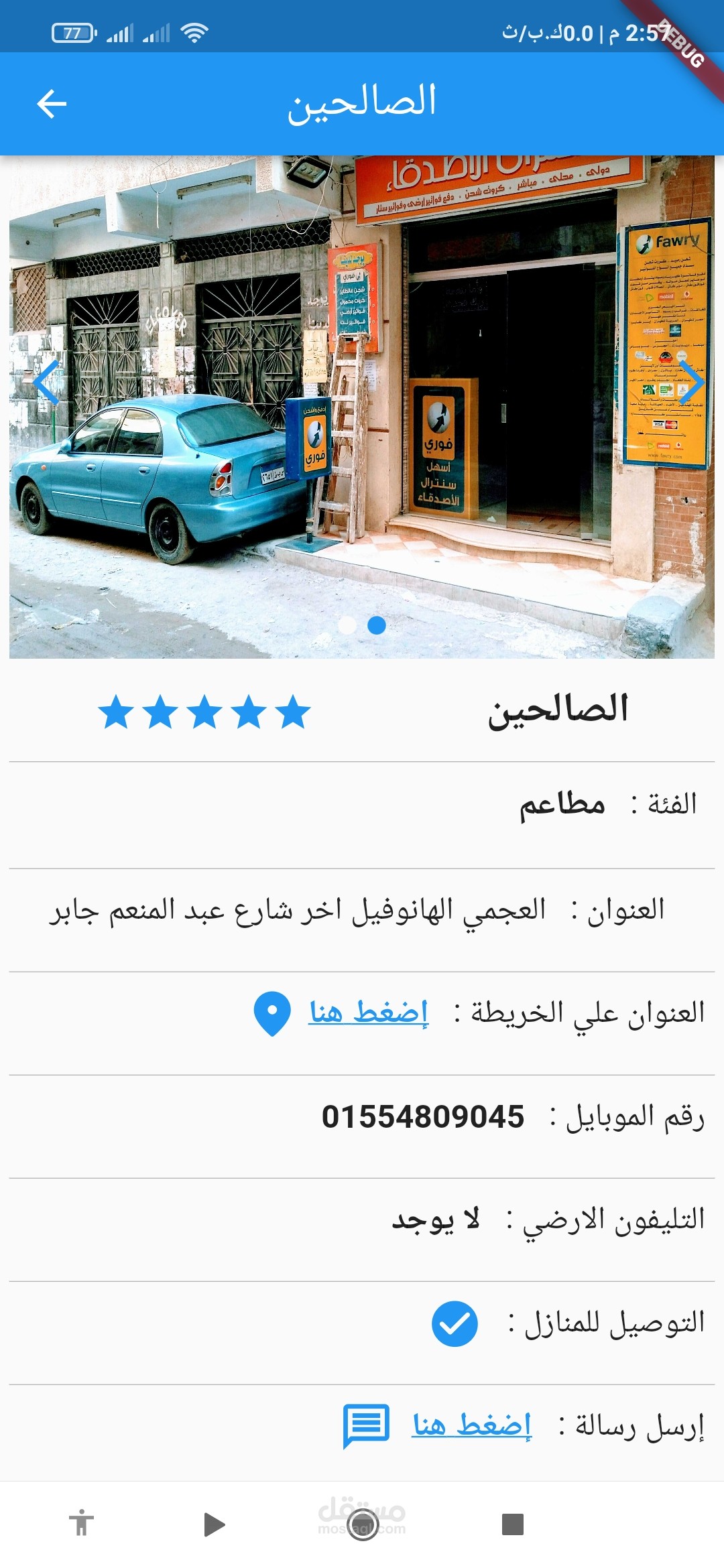Viewport: 724px width, 1568px height.
Task: Show the next photo in the carousel
Action: 690,382
